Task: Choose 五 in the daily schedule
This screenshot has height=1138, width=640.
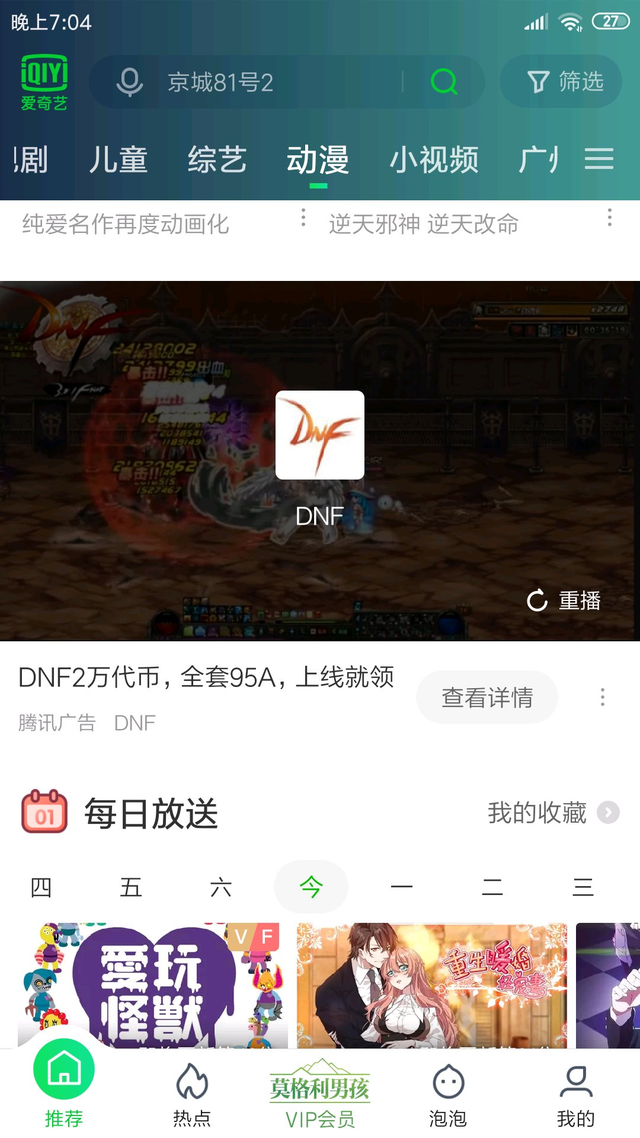Action: [131, 887]
